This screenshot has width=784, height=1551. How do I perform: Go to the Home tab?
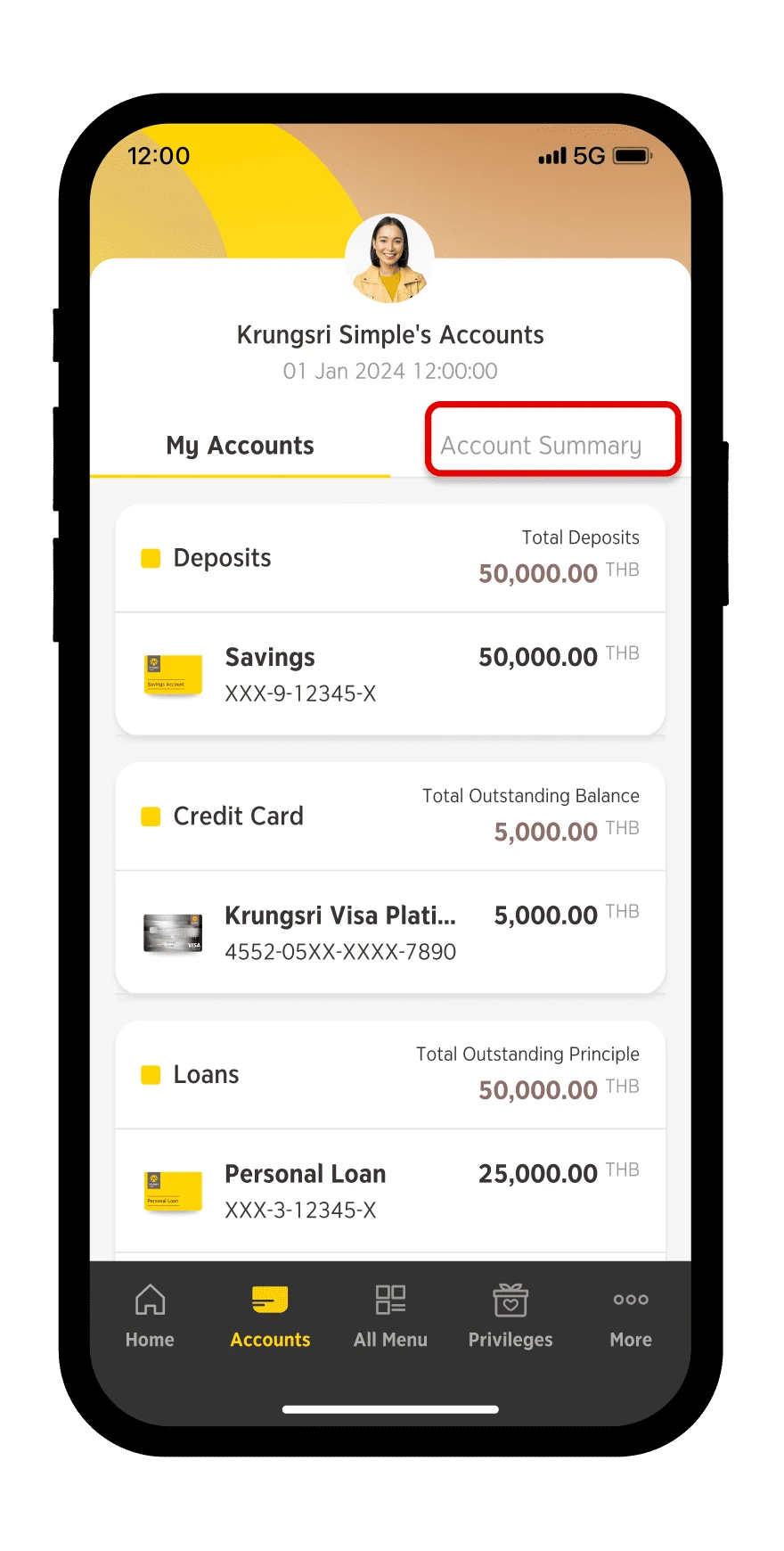coord(150,1317)
